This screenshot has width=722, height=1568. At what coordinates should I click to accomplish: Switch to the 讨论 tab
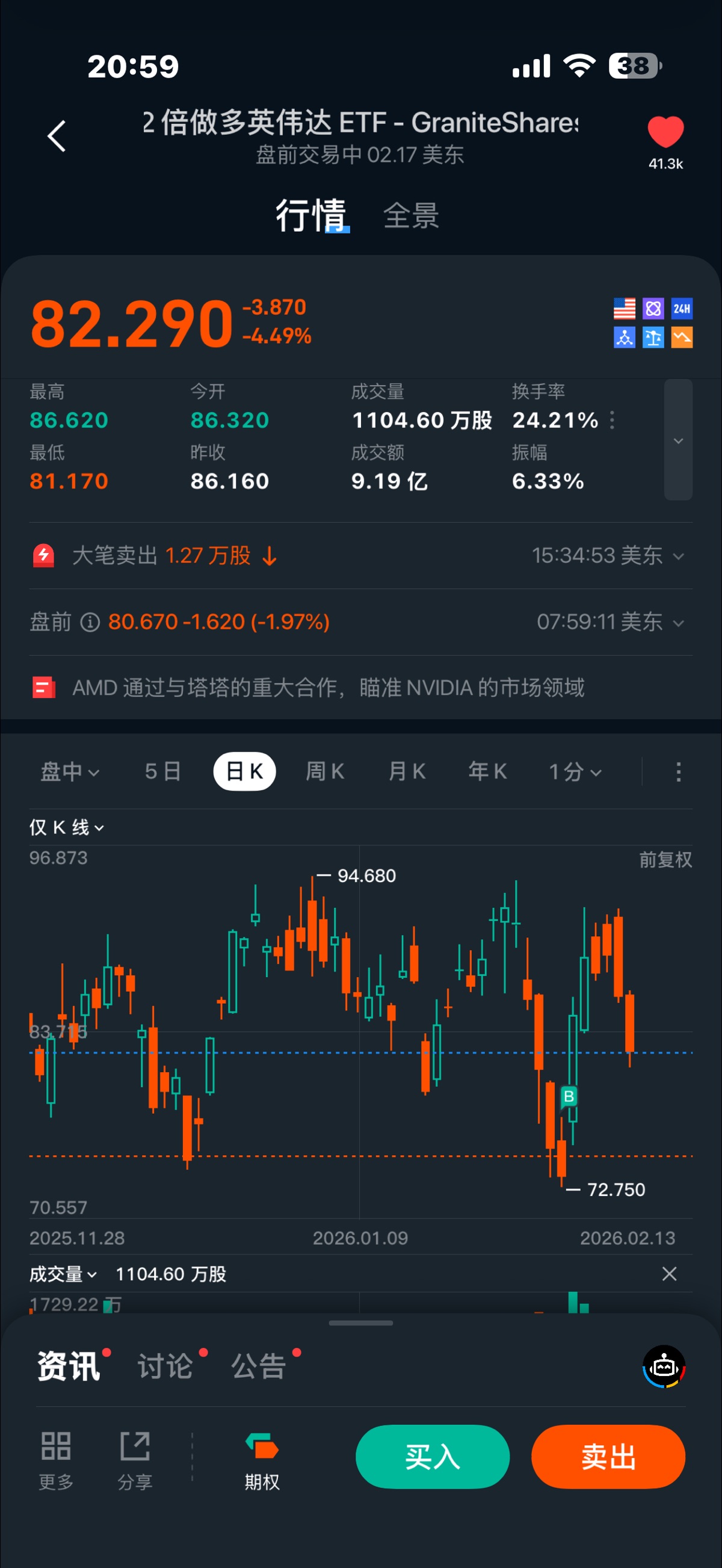165,1366
